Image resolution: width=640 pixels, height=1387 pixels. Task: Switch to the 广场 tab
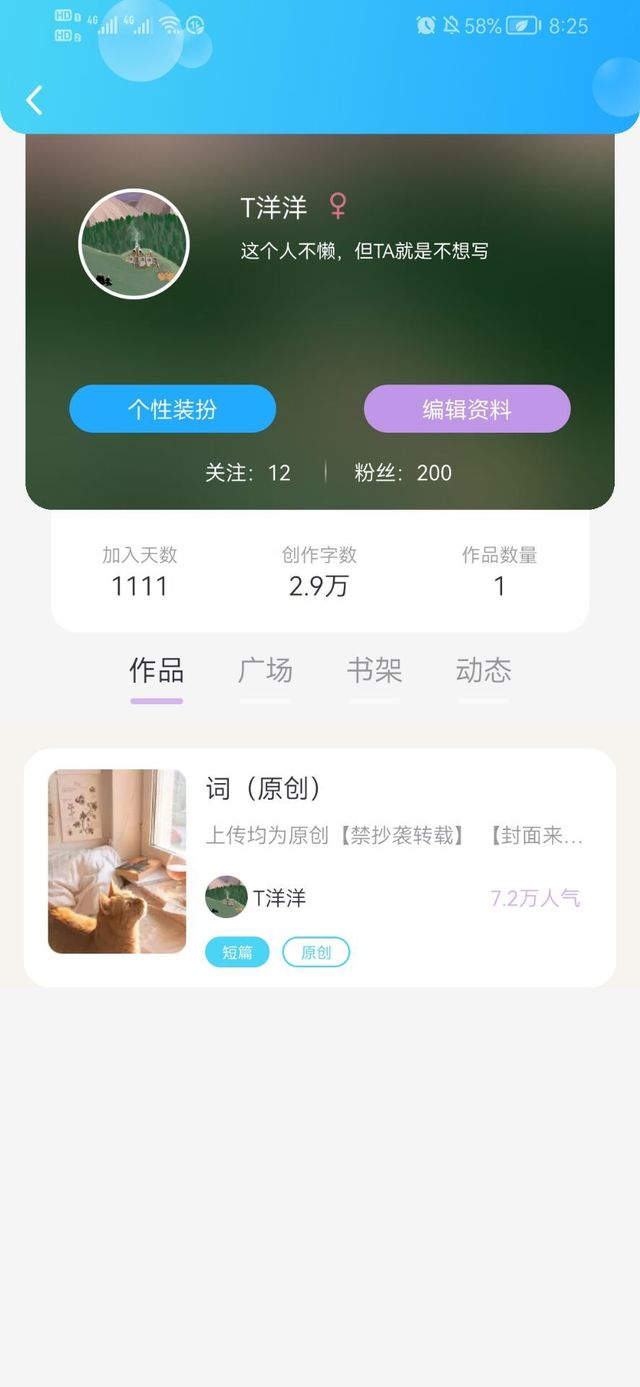(265, 671)
